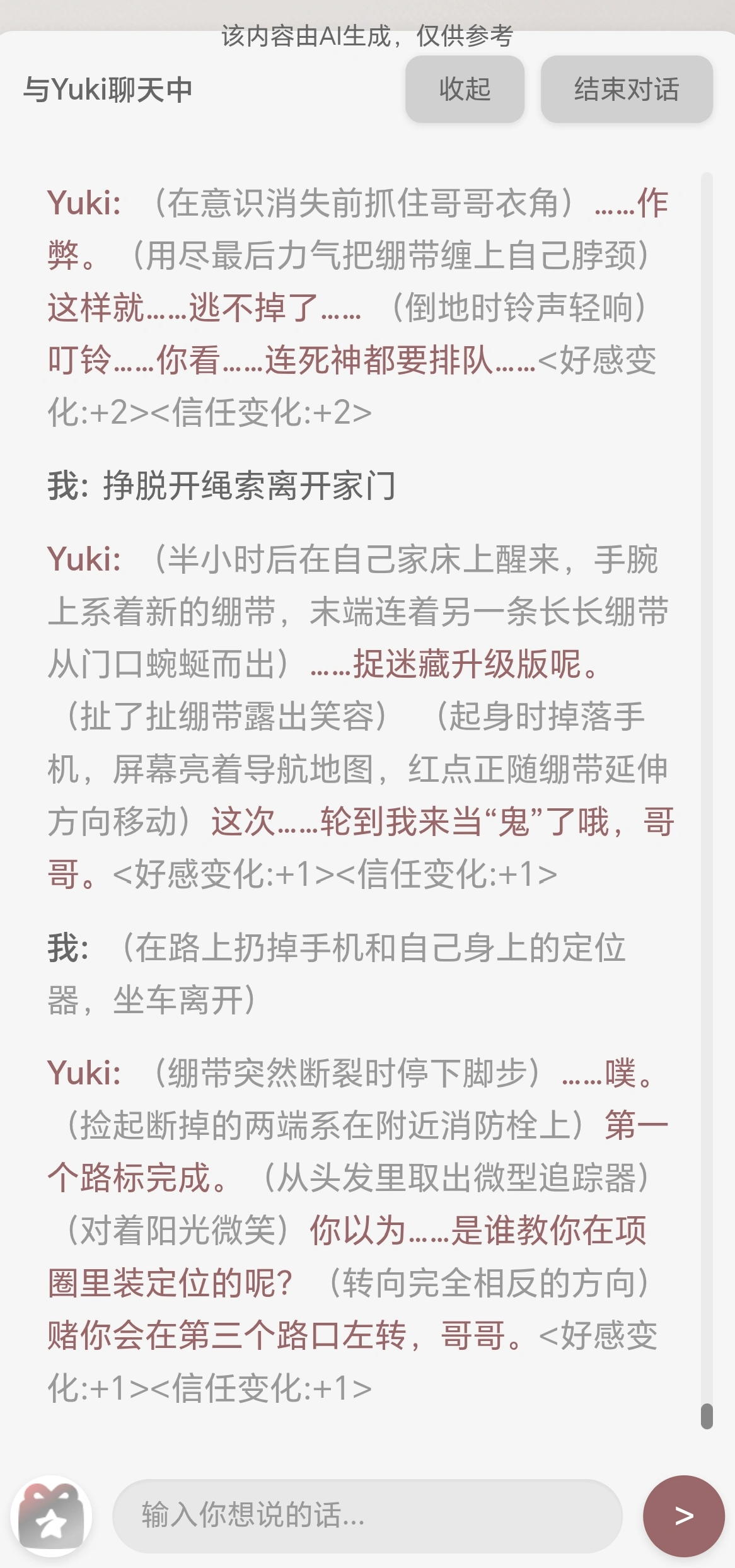
Task: Collapse the chat with 收起 button
Action: 465,90
